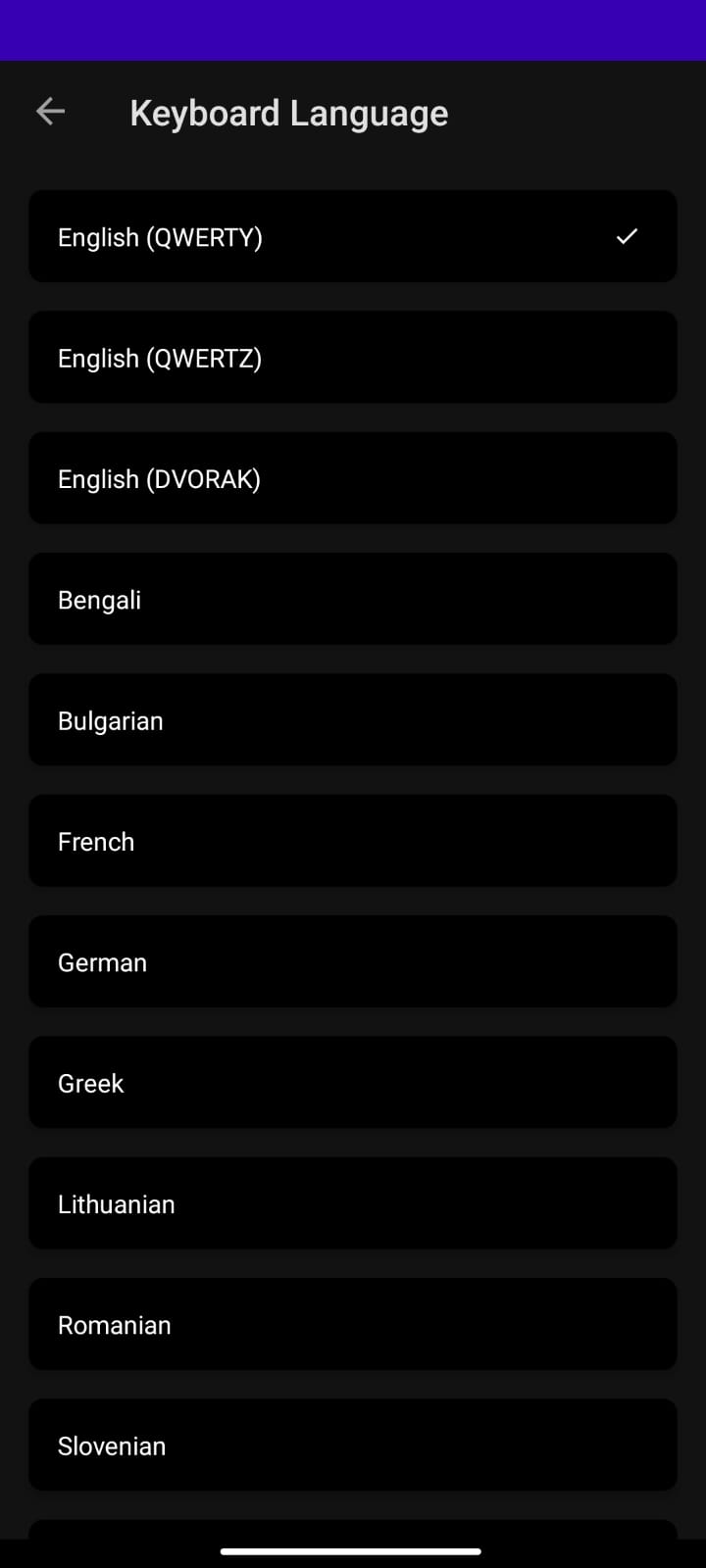Choose German from the list
The height and width of the screenshot is (1568, 706).
(x=353, y=961)
